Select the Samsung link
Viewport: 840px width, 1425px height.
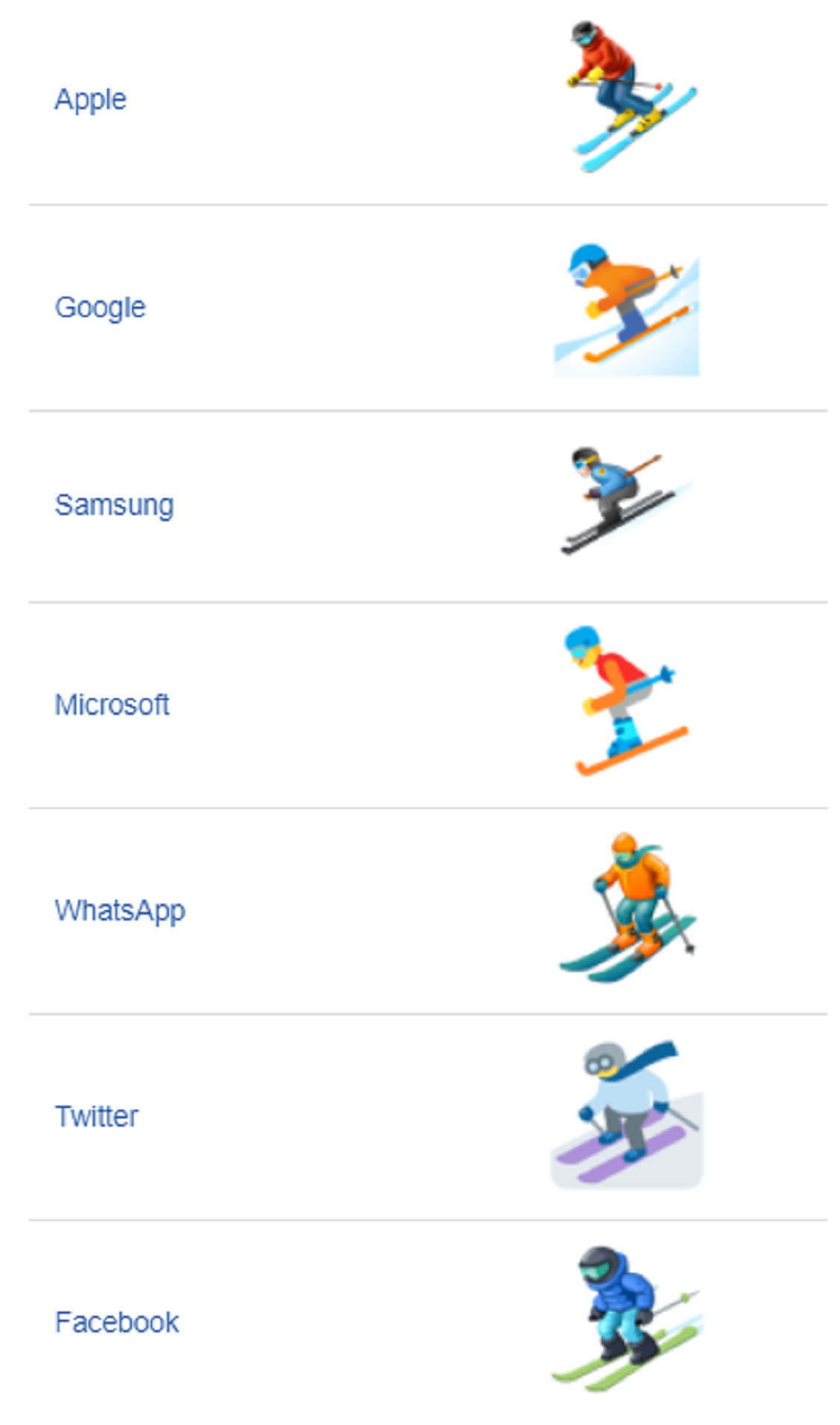(x=114, y=505)
